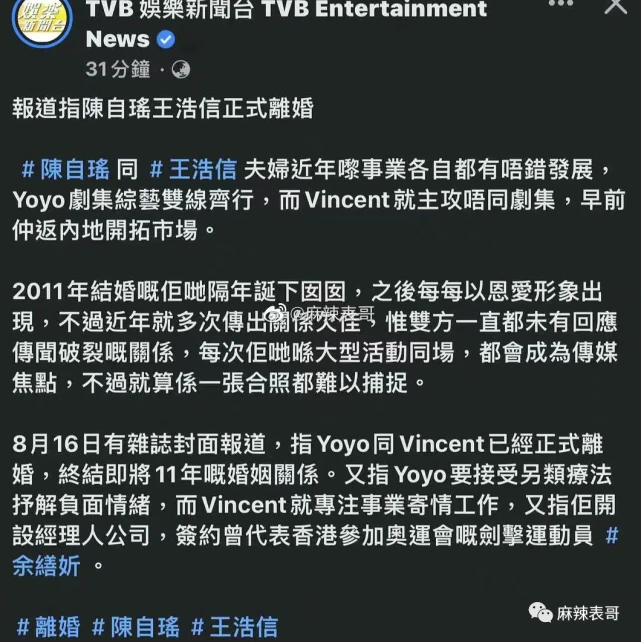Open the #離婚 hashtag at the bottom
Viewport: 641px width, 642px height.
[47, 628]
